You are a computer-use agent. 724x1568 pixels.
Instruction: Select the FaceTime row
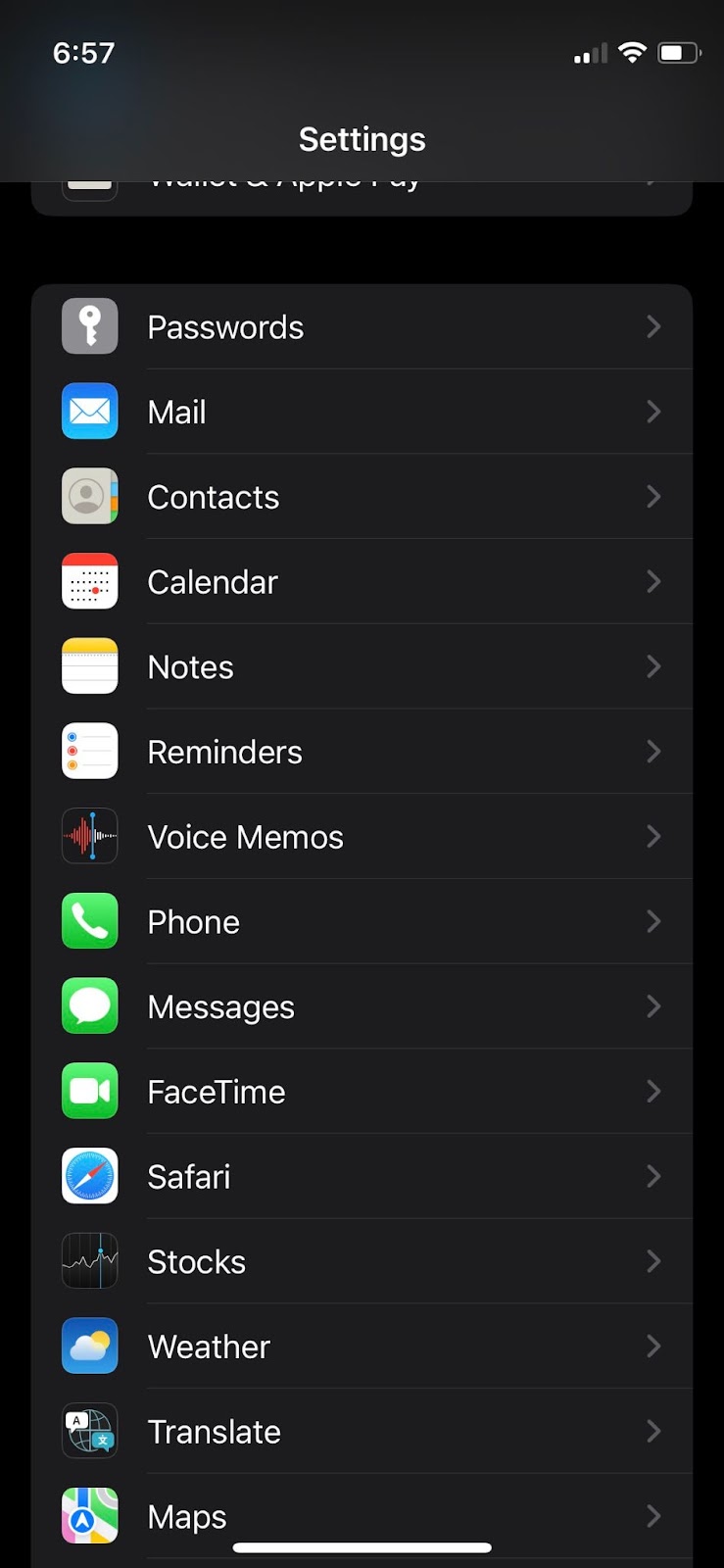click(x=362, y=1092)
